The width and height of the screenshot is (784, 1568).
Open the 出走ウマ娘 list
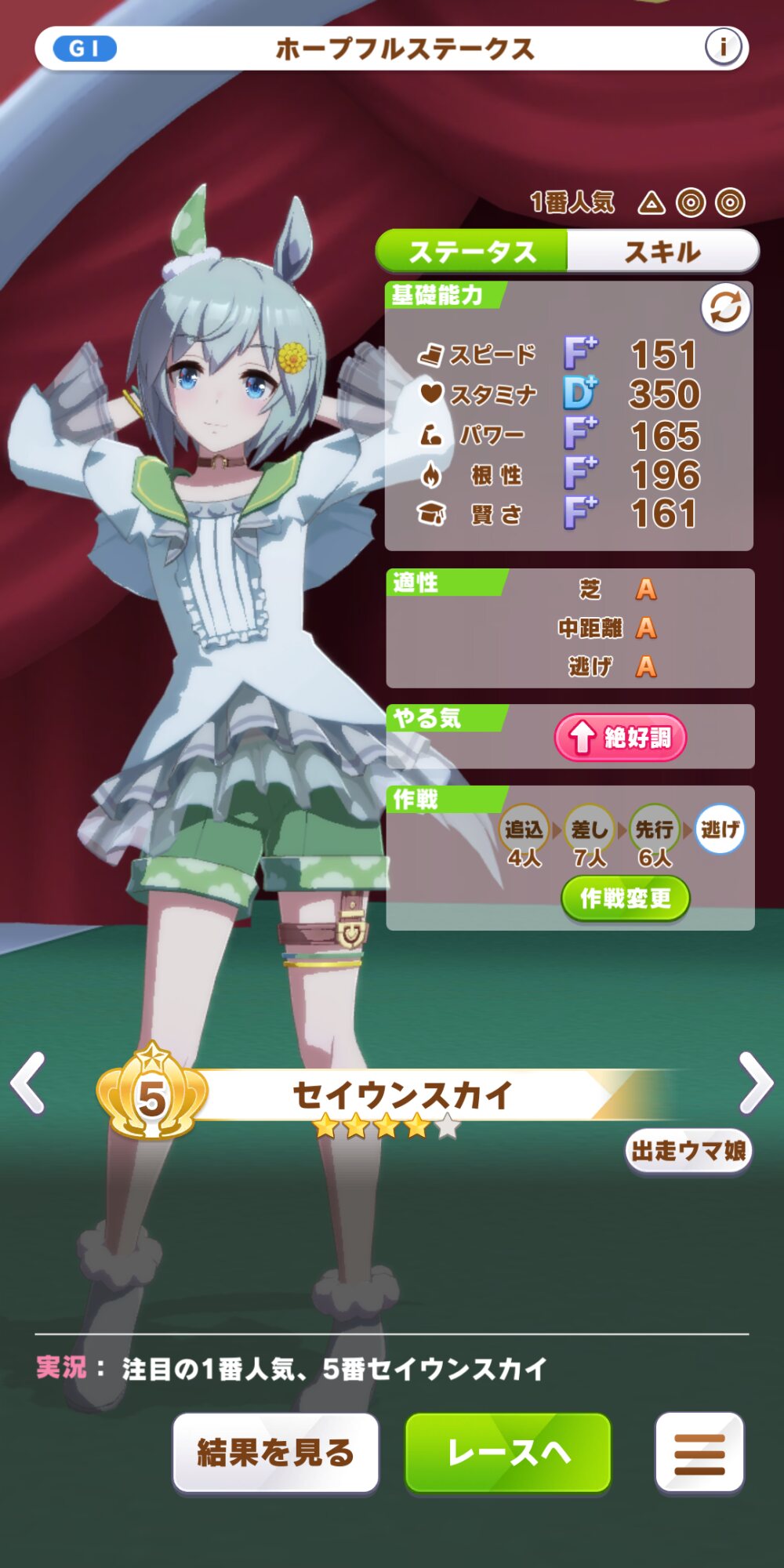(688, 1151)
